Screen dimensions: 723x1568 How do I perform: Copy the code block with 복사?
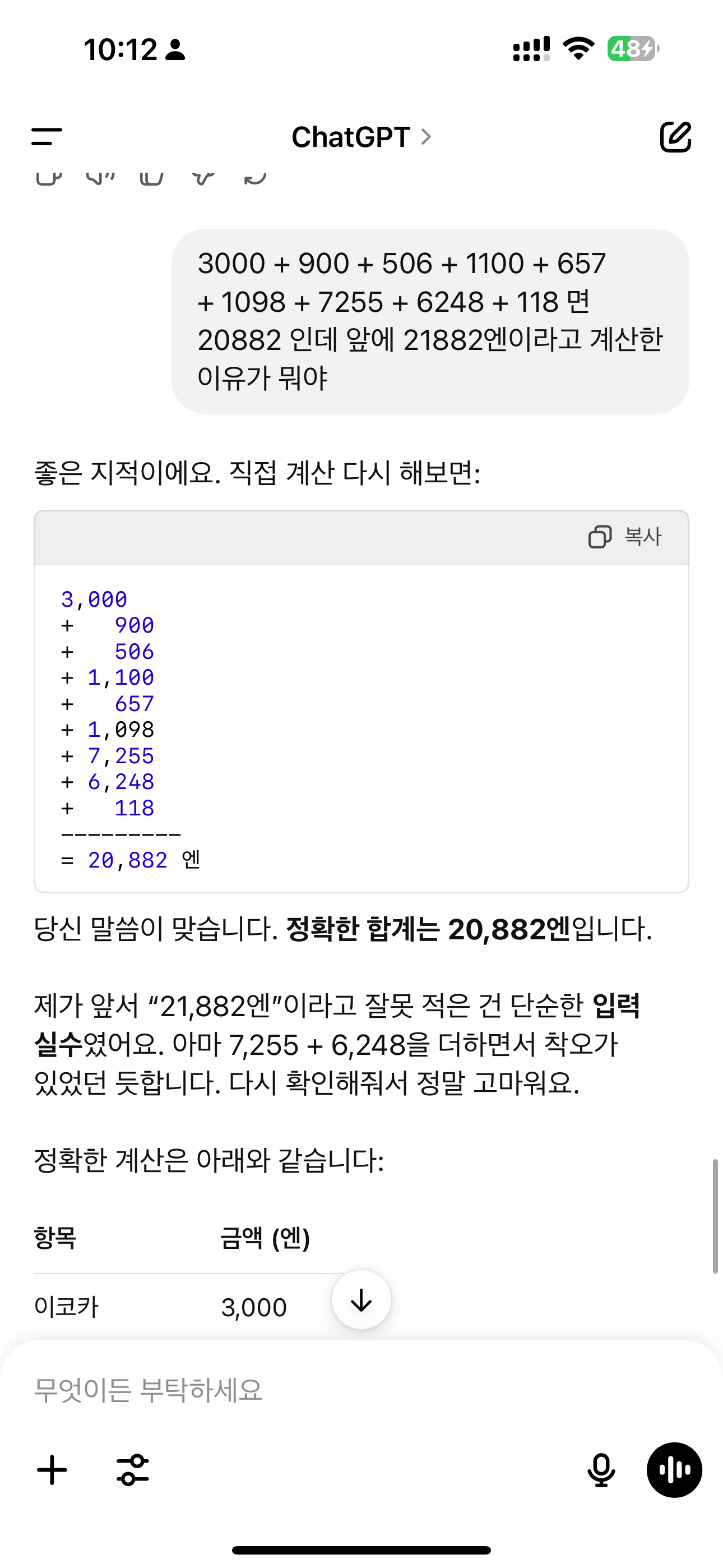625,537
